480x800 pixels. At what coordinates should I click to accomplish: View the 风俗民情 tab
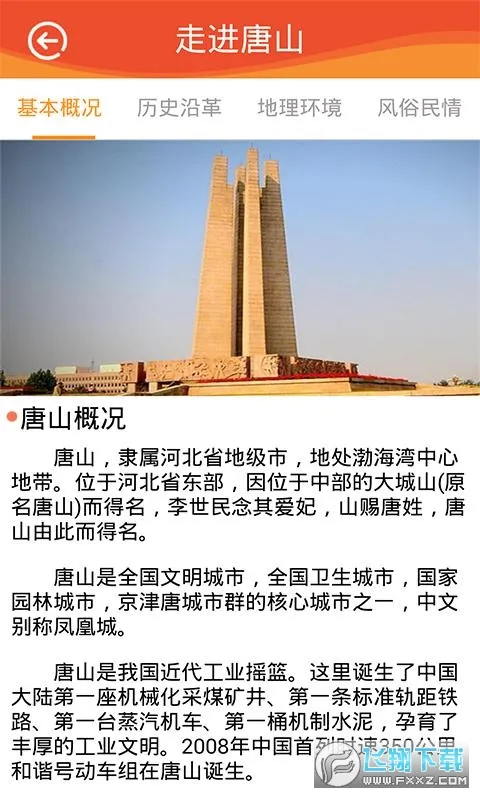pyautogui.click(x=419, y=108)
